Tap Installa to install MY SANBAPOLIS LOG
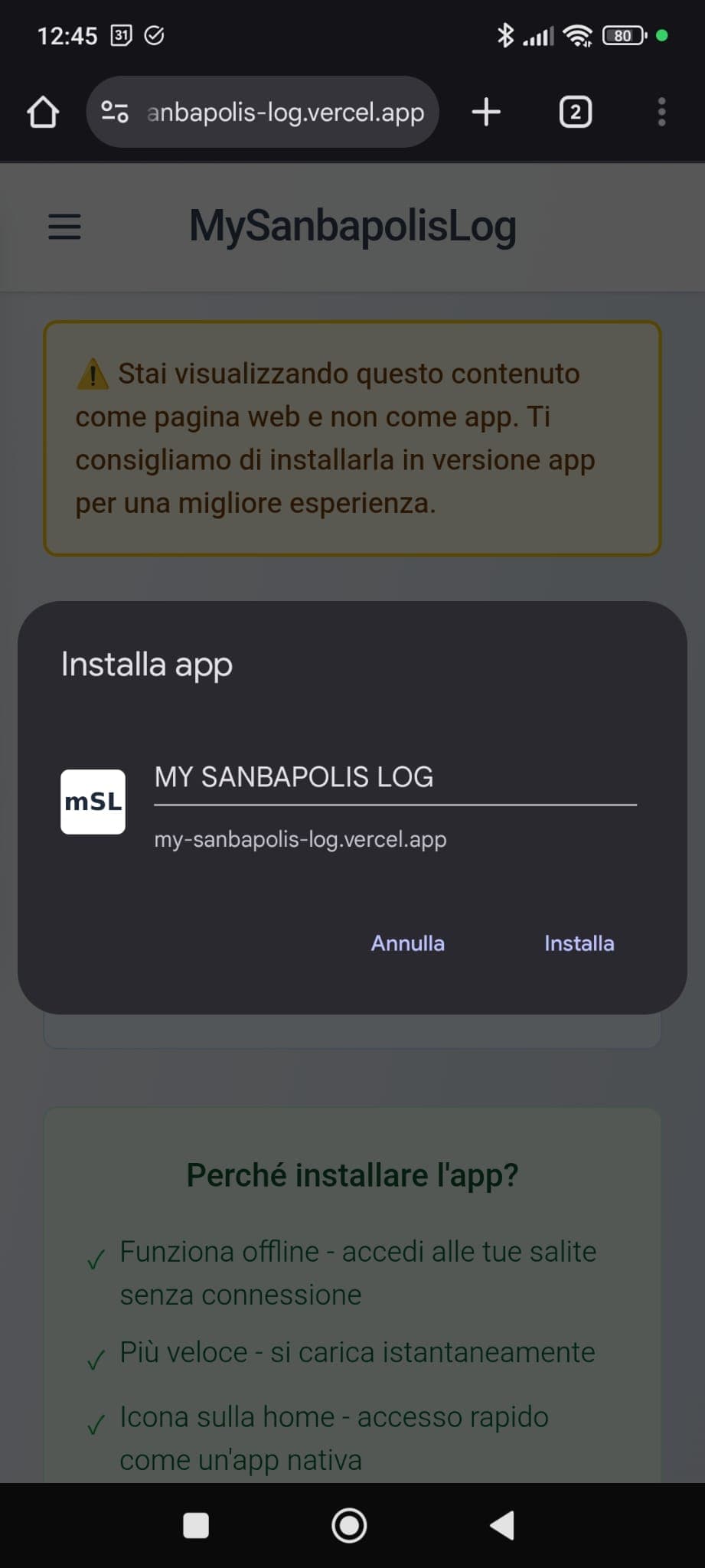705x1568 pixels. (579, 943)
